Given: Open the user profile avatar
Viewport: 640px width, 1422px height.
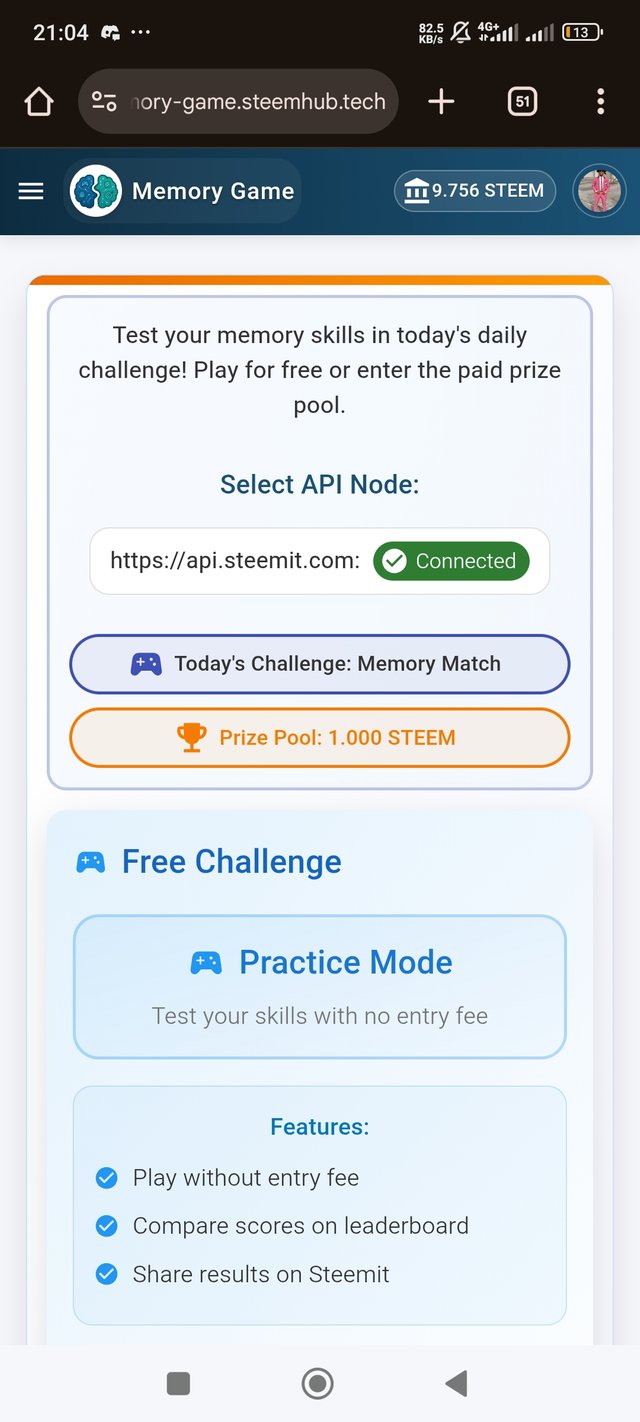Looking at the screenshot, I should tap(600, 191).
